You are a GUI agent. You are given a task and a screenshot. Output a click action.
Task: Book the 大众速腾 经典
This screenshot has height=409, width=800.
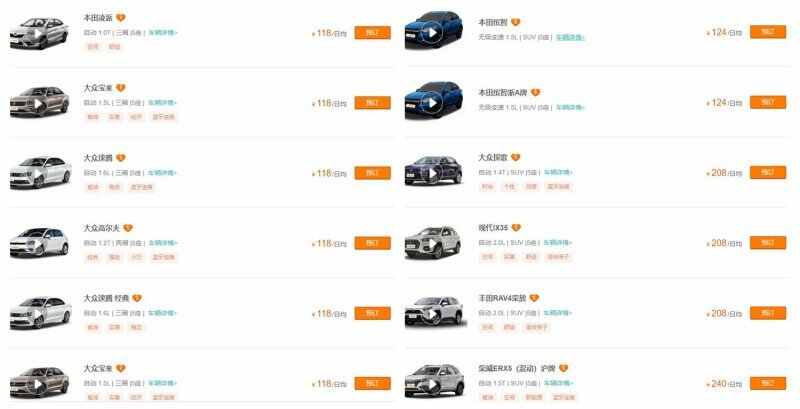tap(372, 313)
